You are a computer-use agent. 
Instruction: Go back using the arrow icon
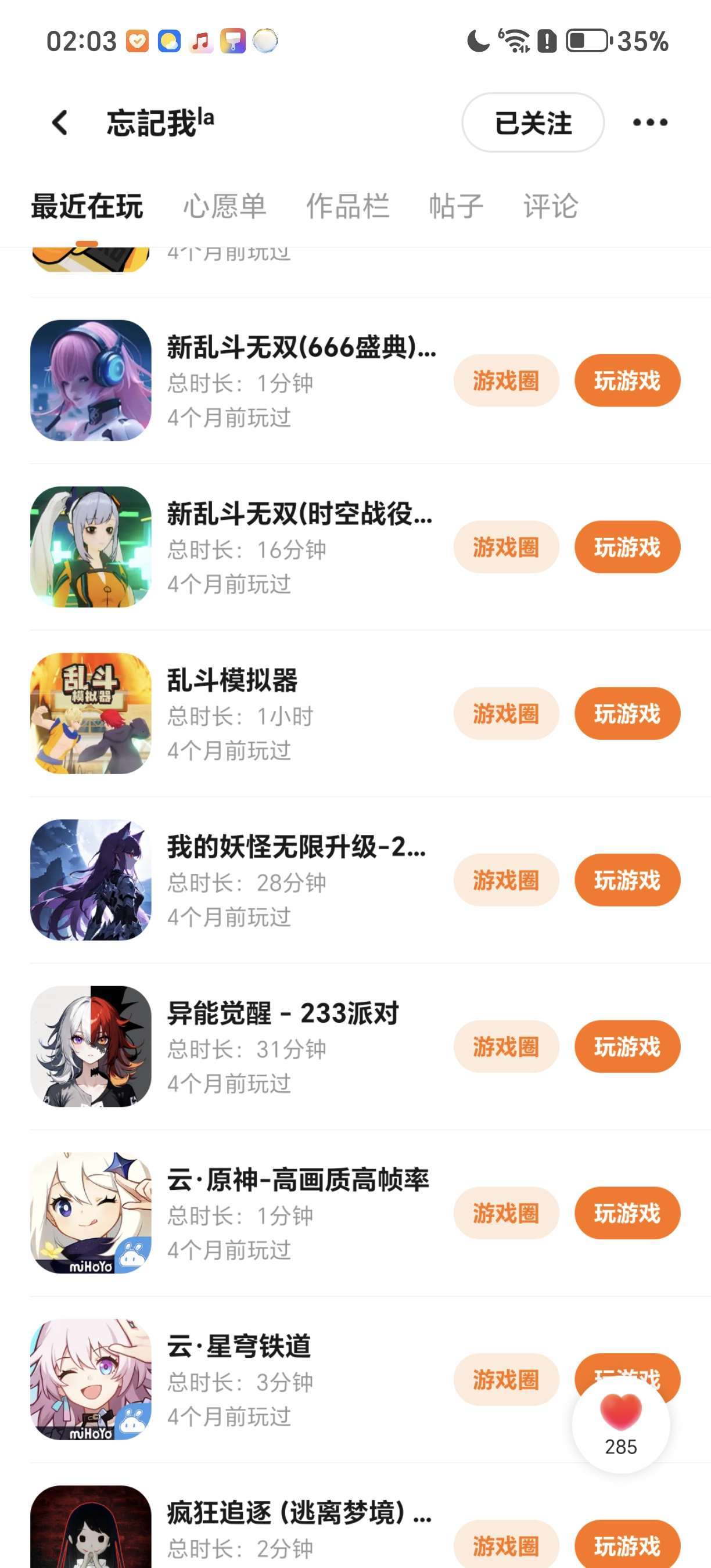tap(60, 123)
